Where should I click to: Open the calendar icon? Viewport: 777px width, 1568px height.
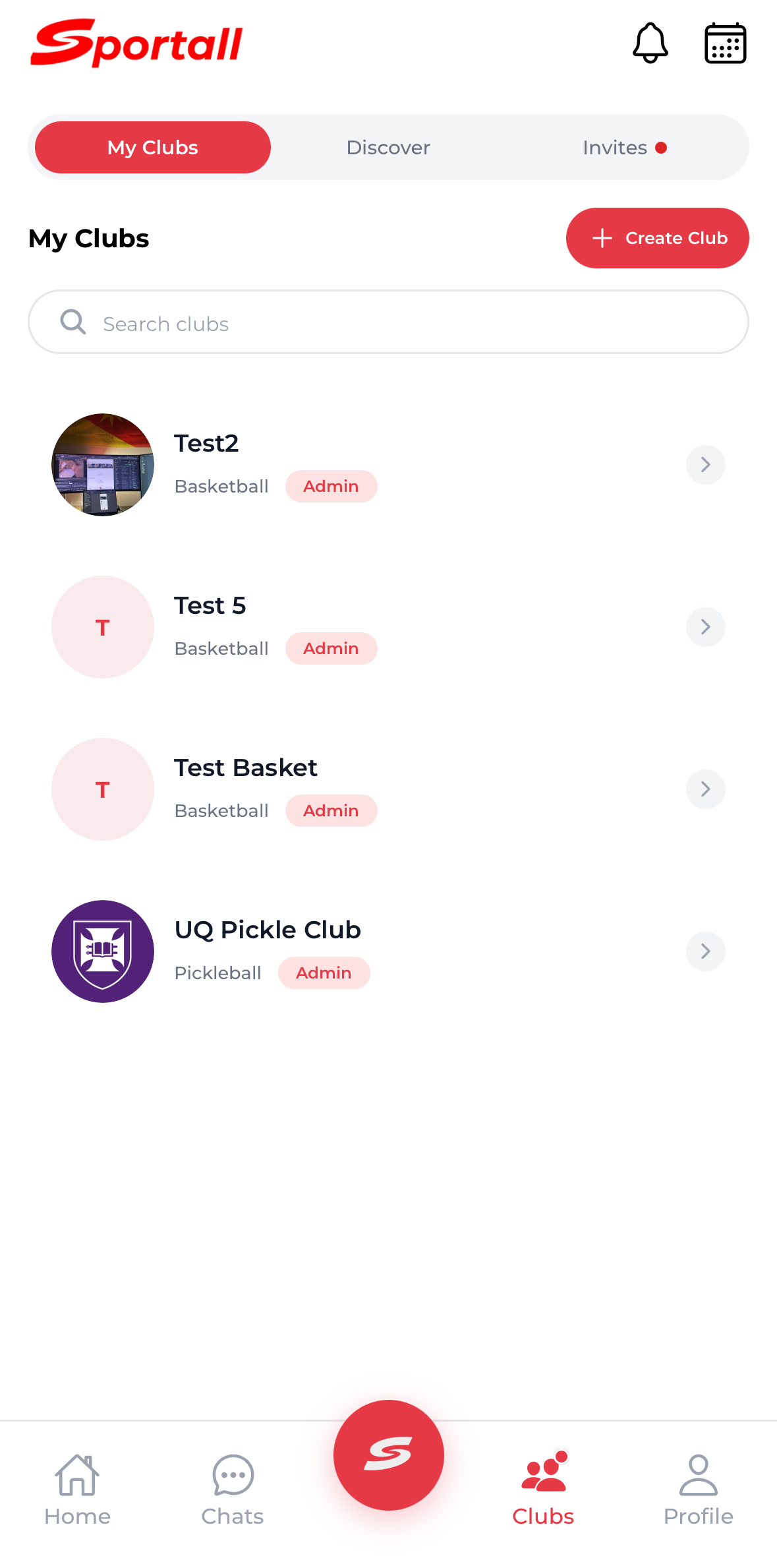(x=724, y=43)
